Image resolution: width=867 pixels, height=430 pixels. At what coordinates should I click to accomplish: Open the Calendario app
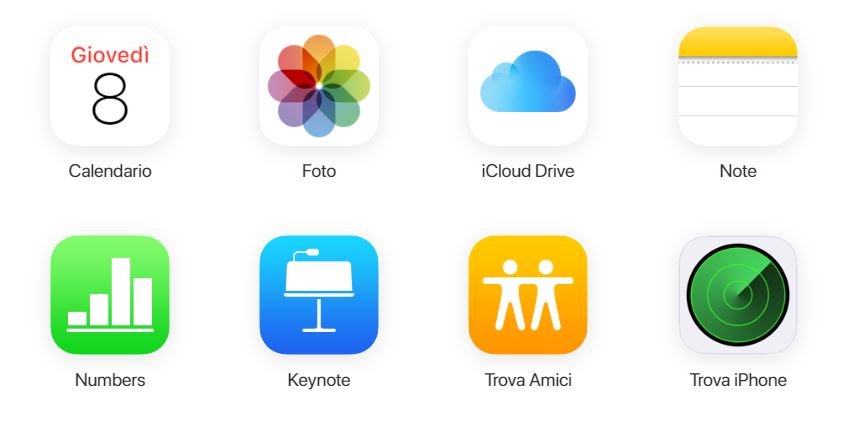[x=110, y=86]
